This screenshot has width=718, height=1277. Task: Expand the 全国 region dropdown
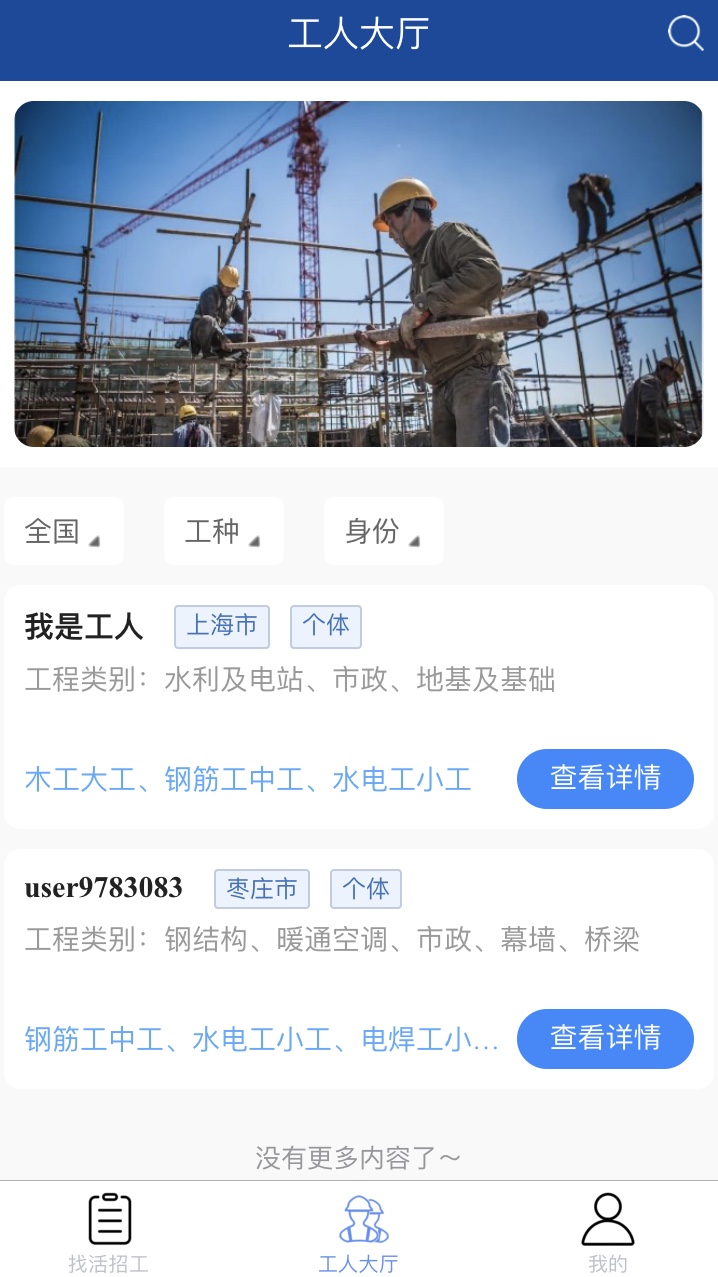click(x=63, y=531)
